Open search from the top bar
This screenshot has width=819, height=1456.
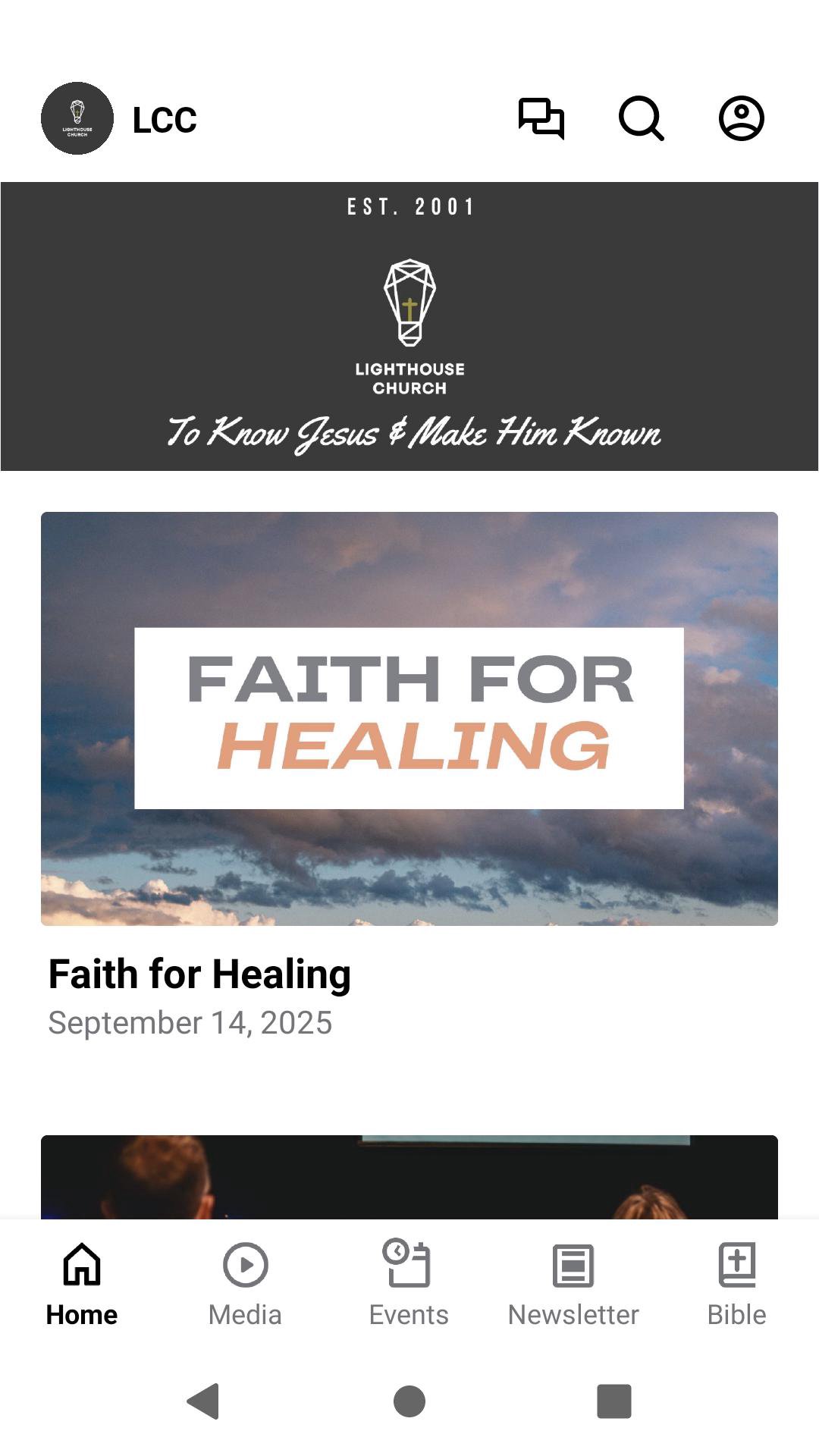tap(641, 118)
